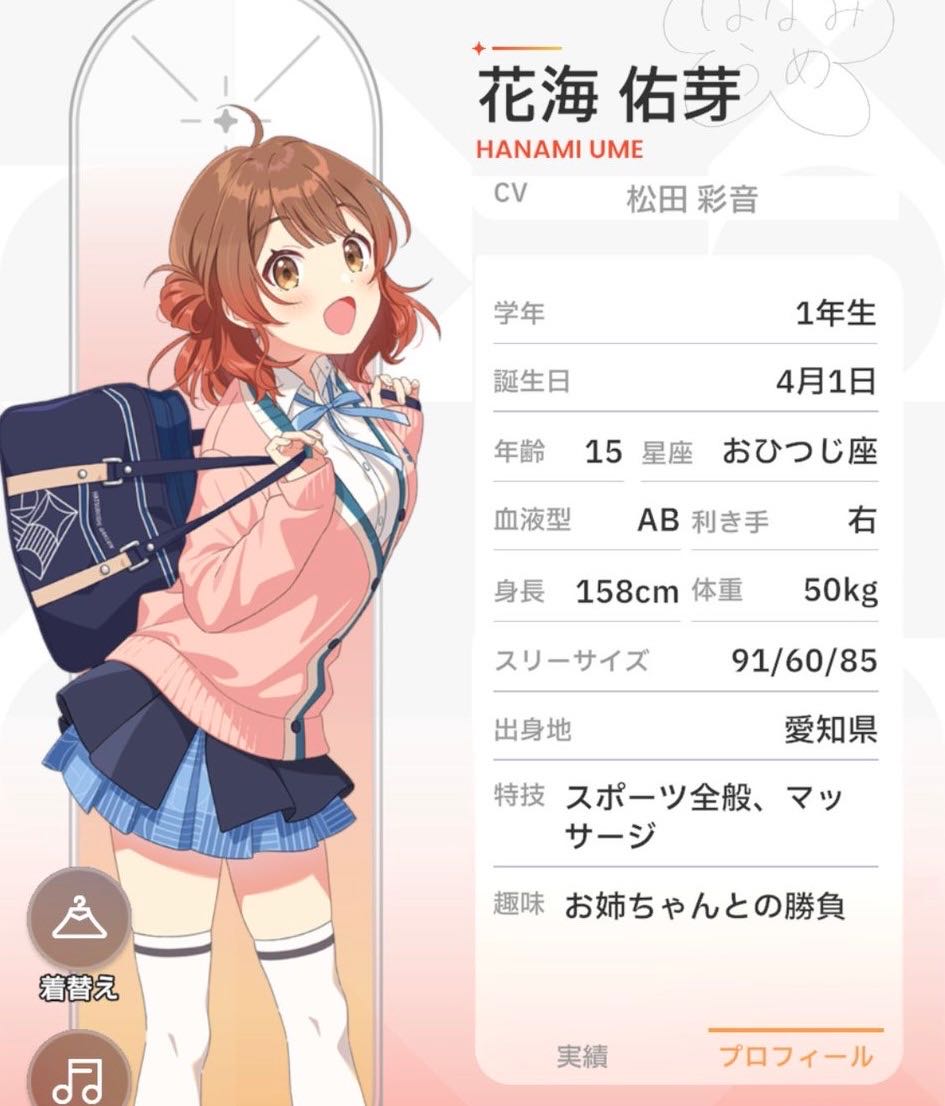Select the プロフィール tab
This screenshot has height=1106, width=945.
[x=796, y=1057]
